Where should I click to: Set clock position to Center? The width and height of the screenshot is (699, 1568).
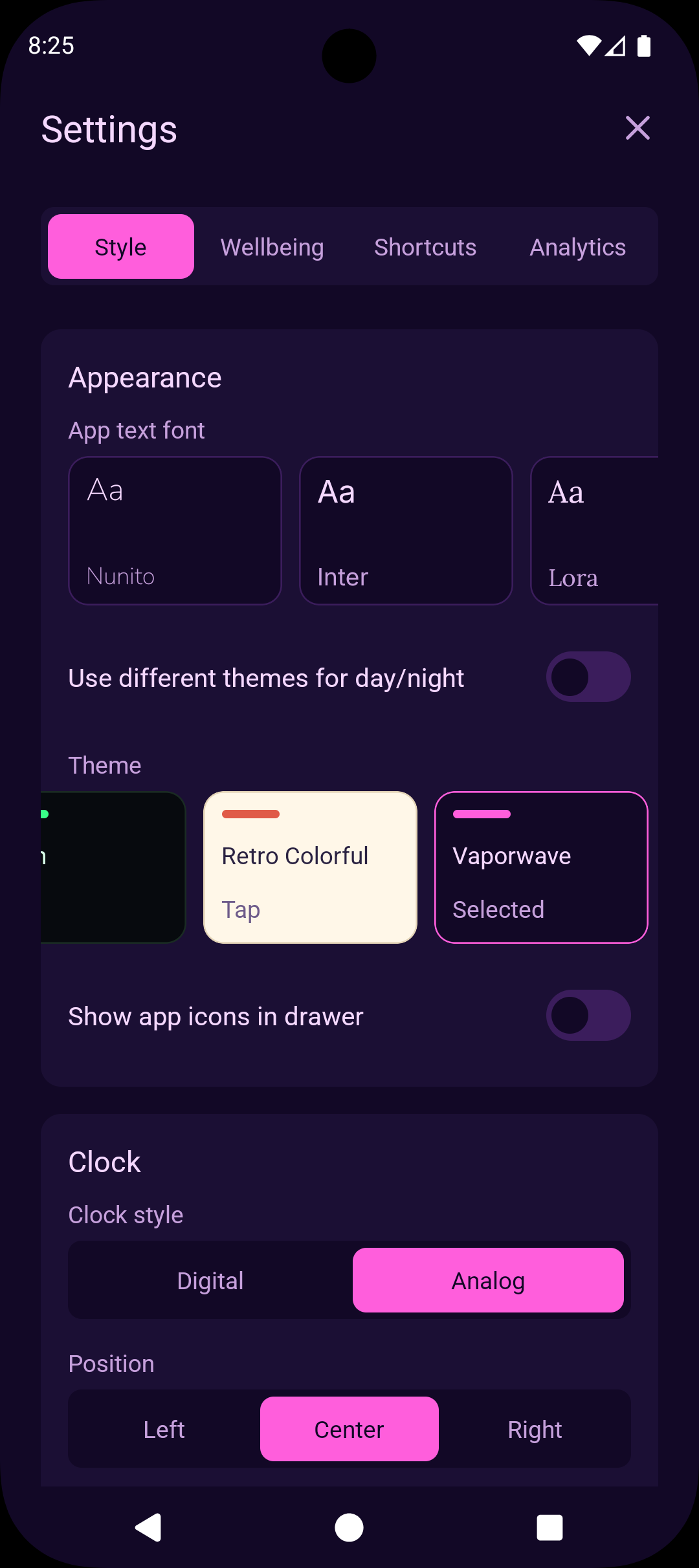click(x=349, y=1430)
